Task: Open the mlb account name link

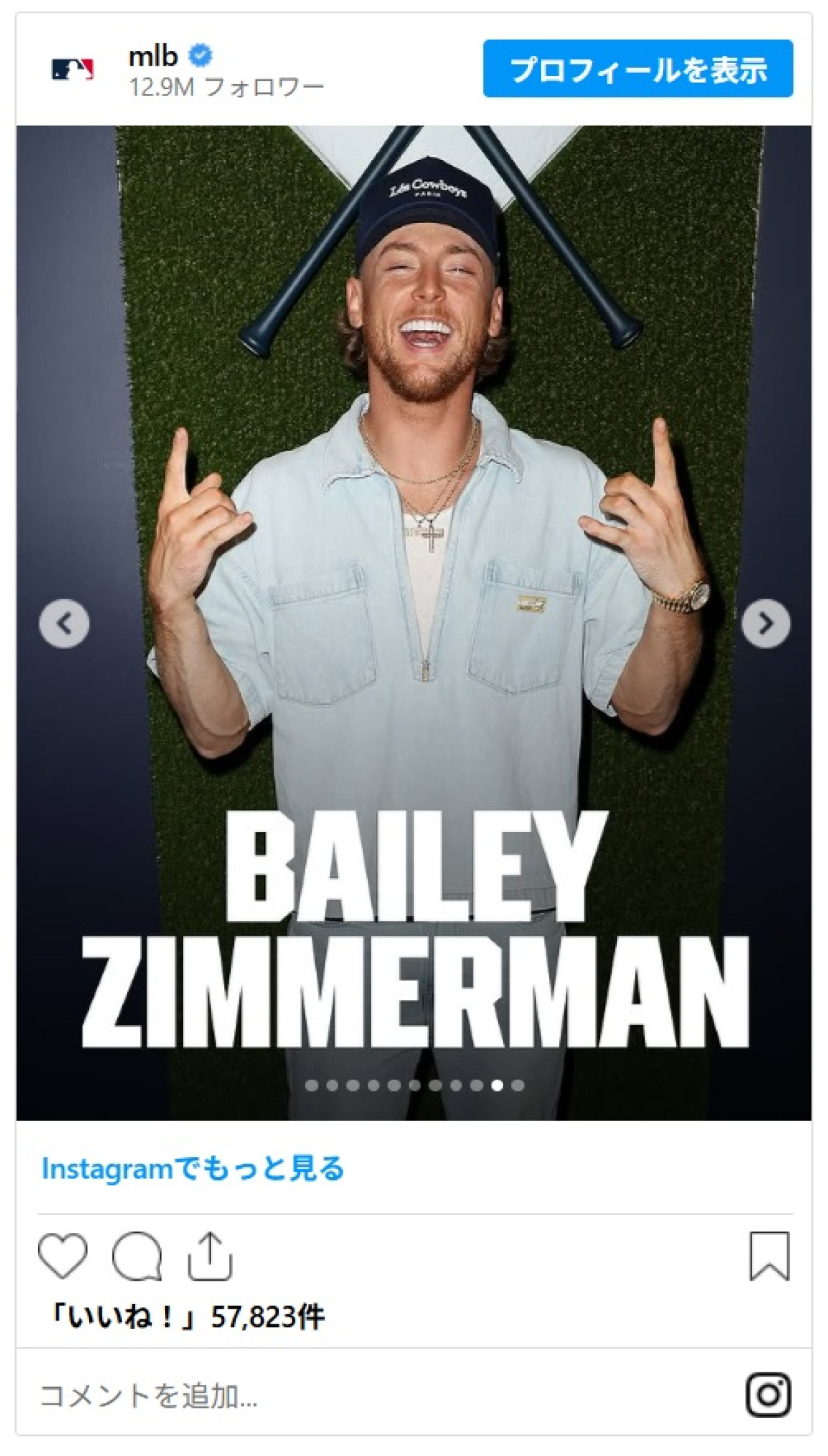Action: point(153,56)
